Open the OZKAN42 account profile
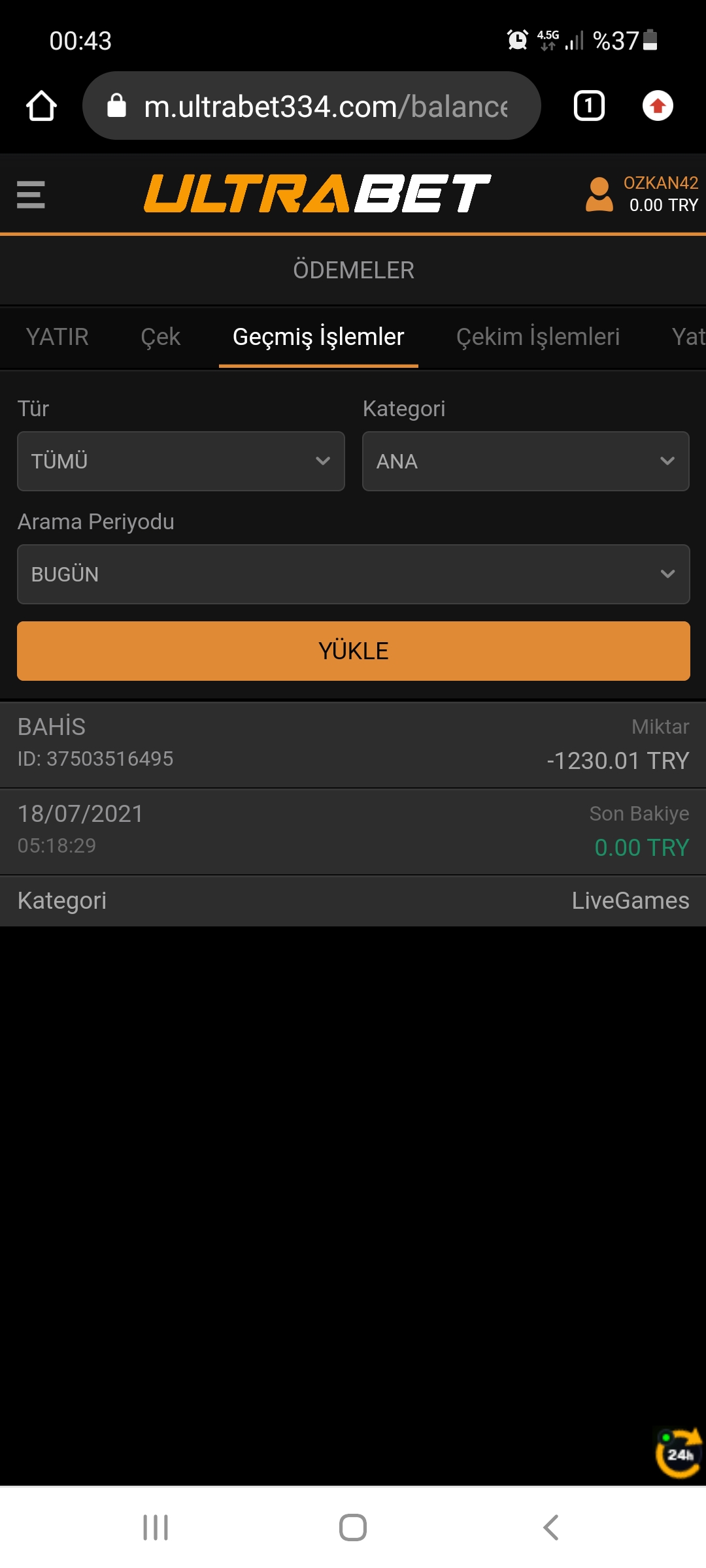 click(642, 194)
